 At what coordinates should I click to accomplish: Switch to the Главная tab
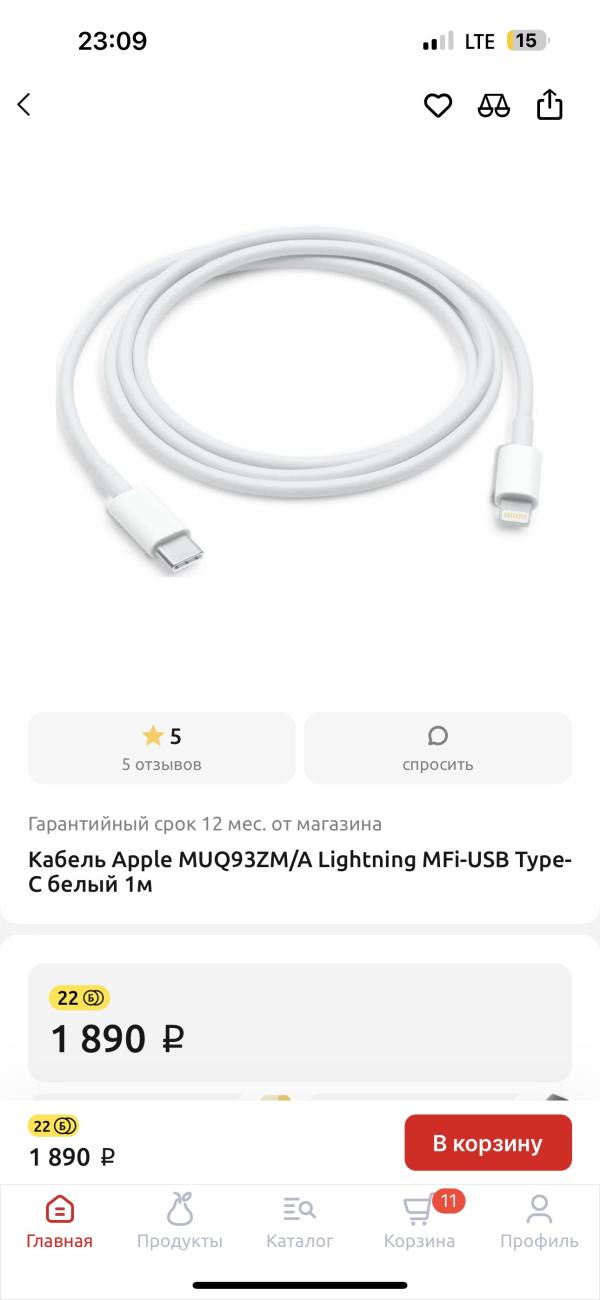point(60,1222)
